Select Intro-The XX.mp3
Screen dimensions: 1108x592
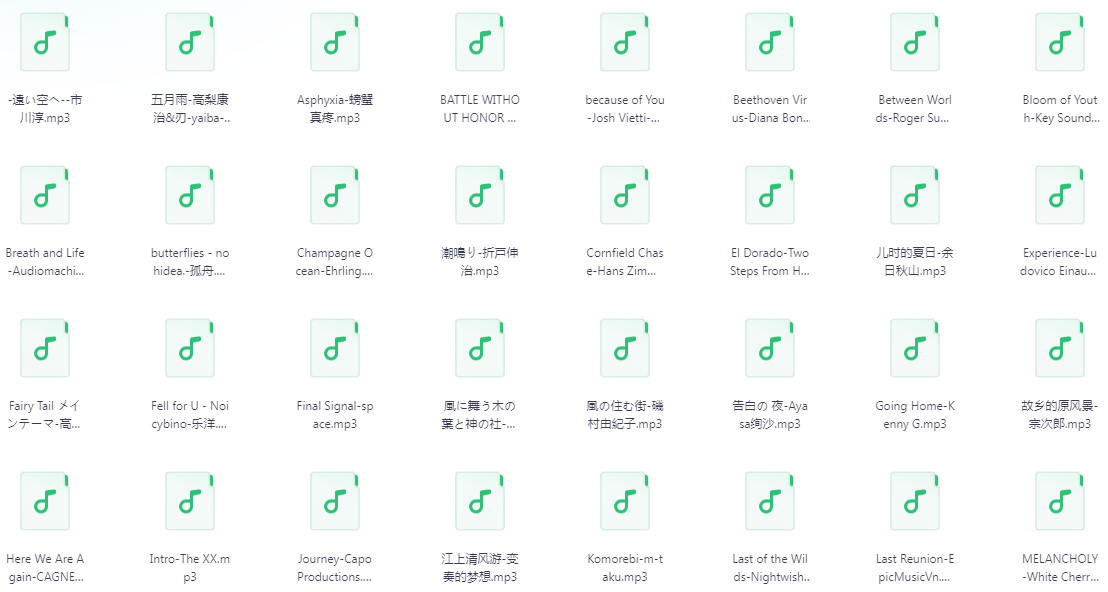click(x=190, y=501)
